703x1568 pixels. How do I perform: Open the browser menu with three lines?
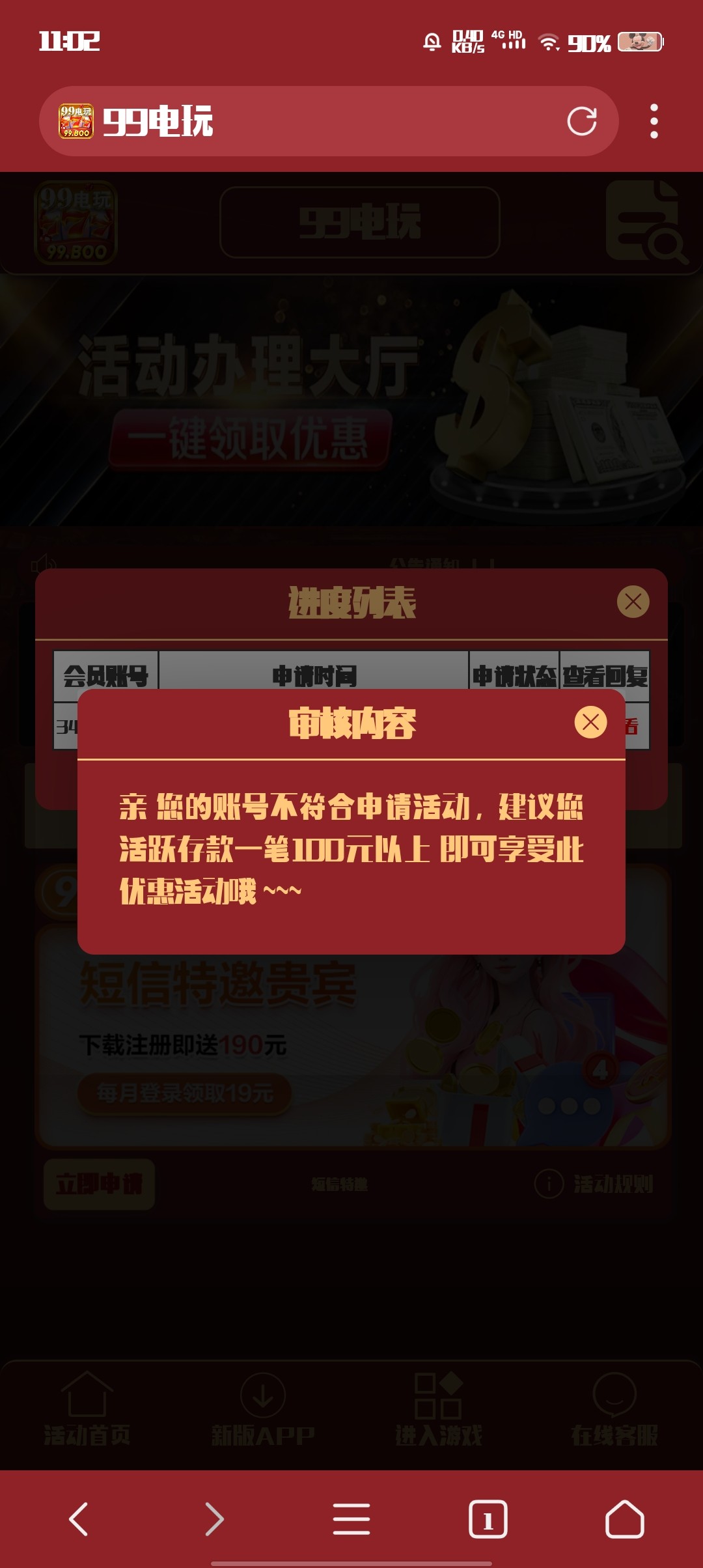pyautogui.click(x=351, y=1519)
